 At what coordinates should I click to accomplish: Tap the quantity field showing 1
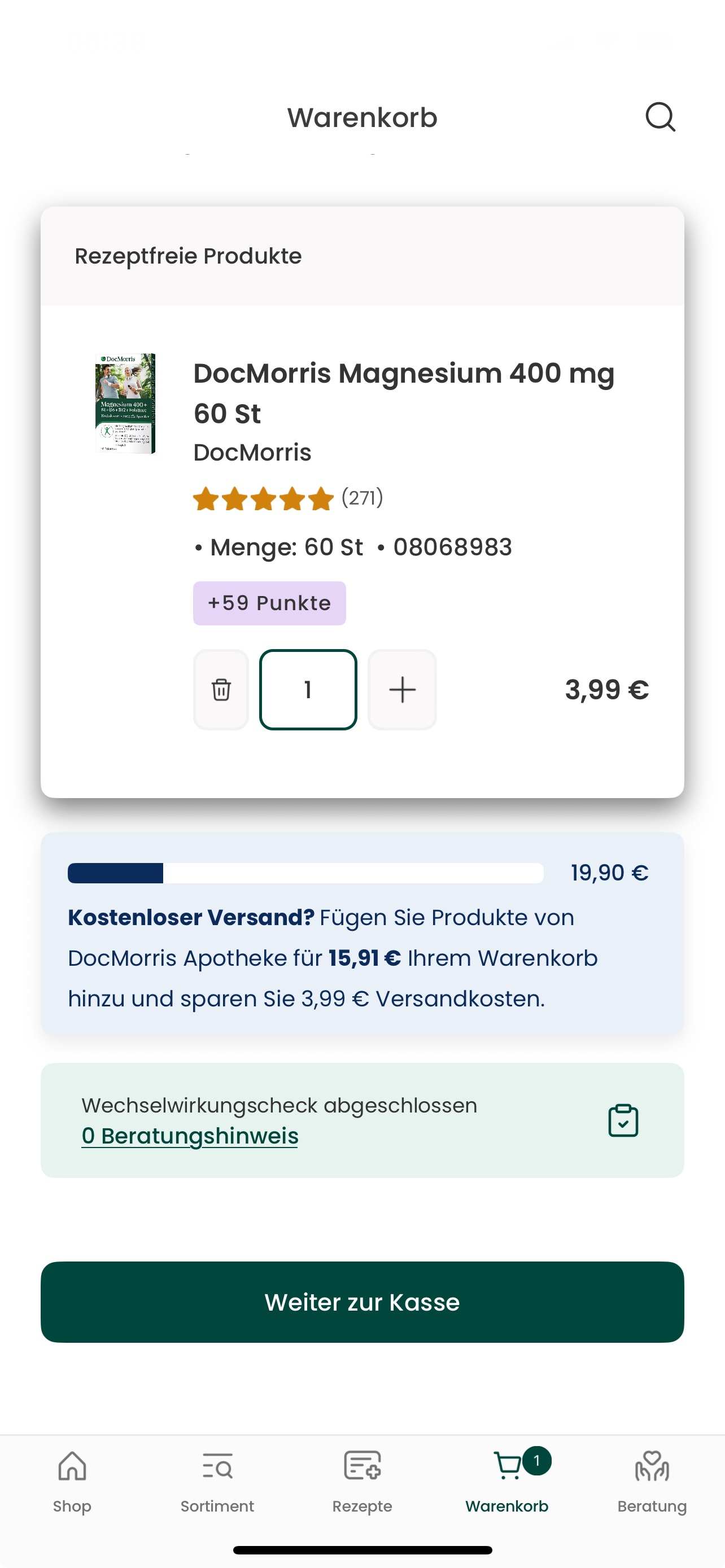point(308,690)
